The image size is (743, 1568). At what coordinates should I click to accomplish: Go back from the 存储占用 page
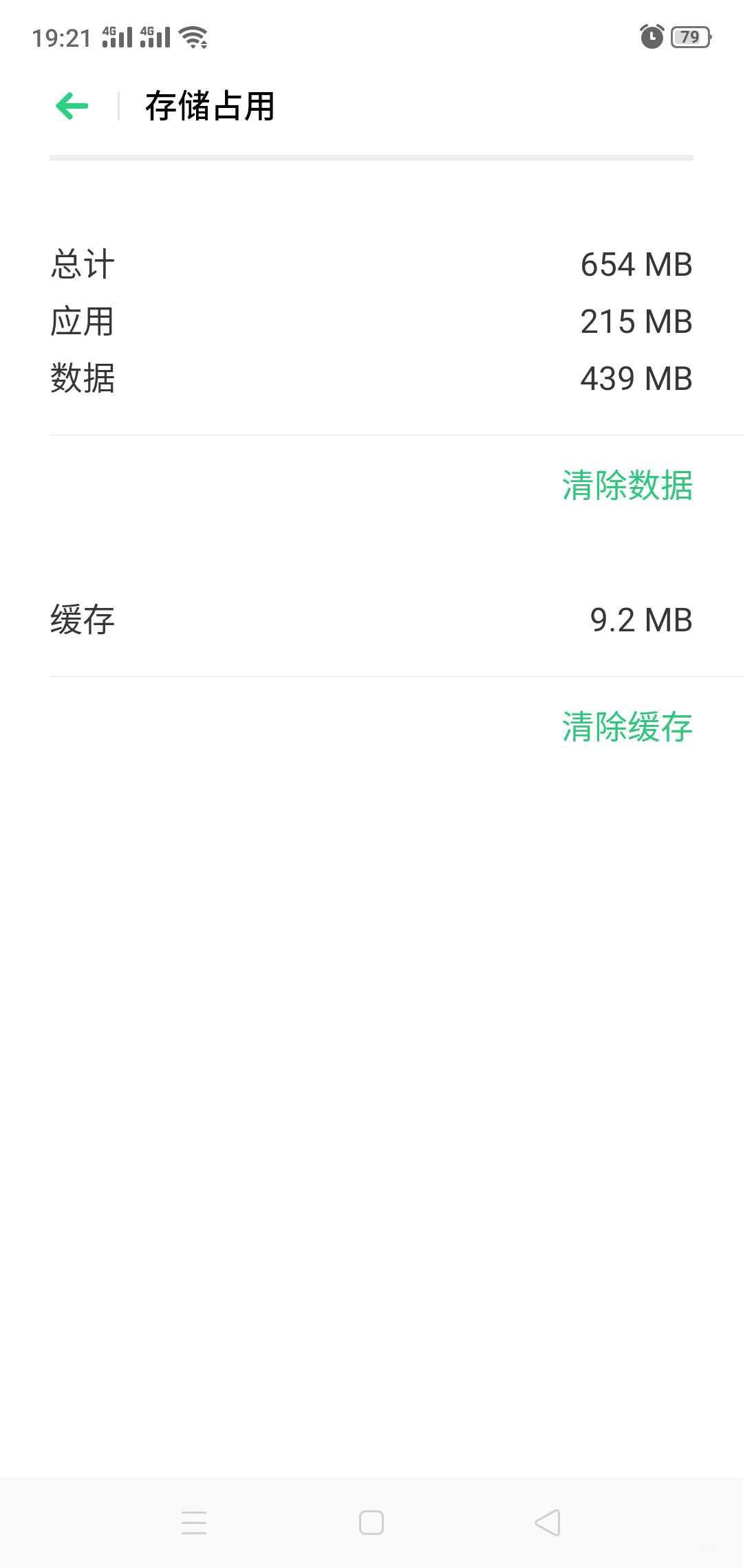[x=72, y=106]
